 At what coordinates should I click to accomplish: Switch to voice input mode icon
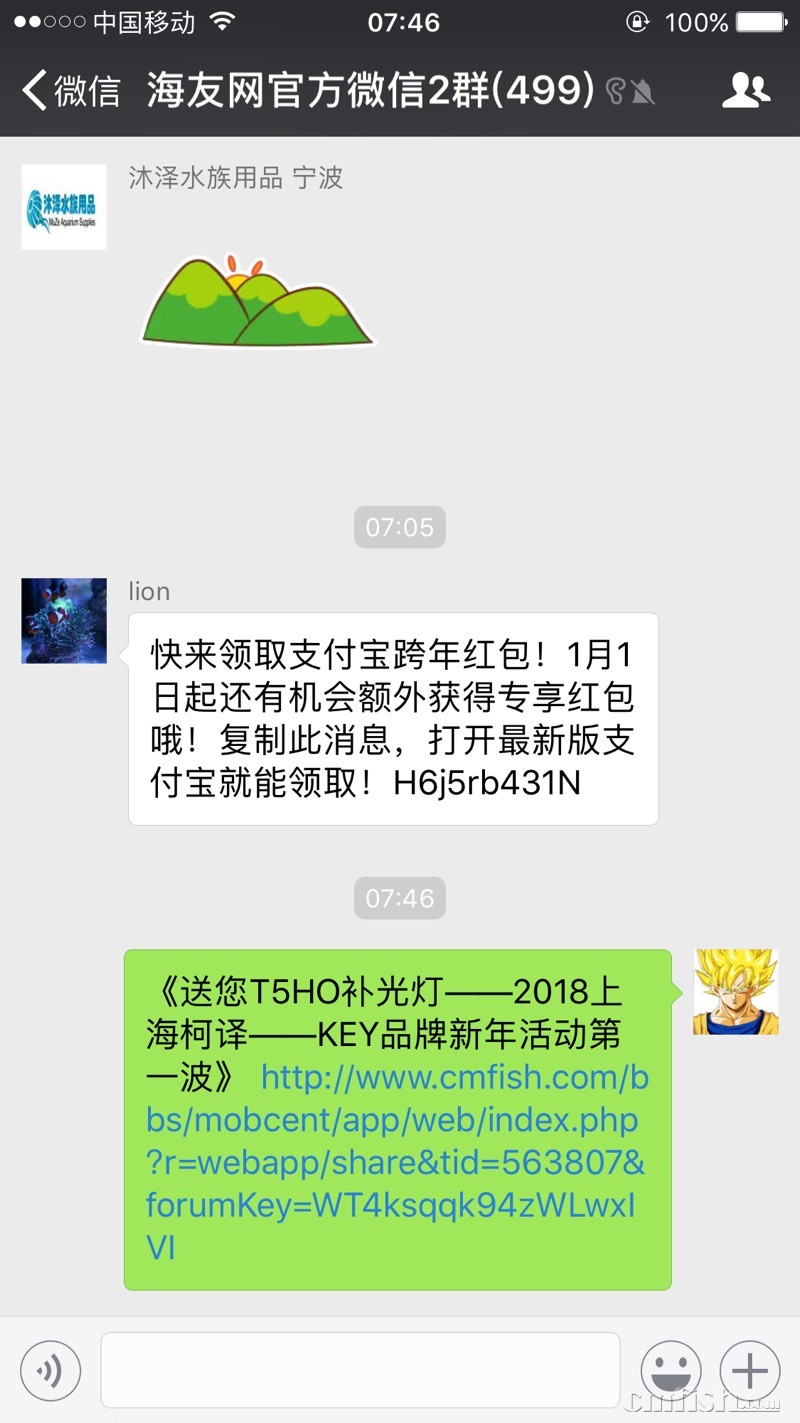coord(50,1370)
